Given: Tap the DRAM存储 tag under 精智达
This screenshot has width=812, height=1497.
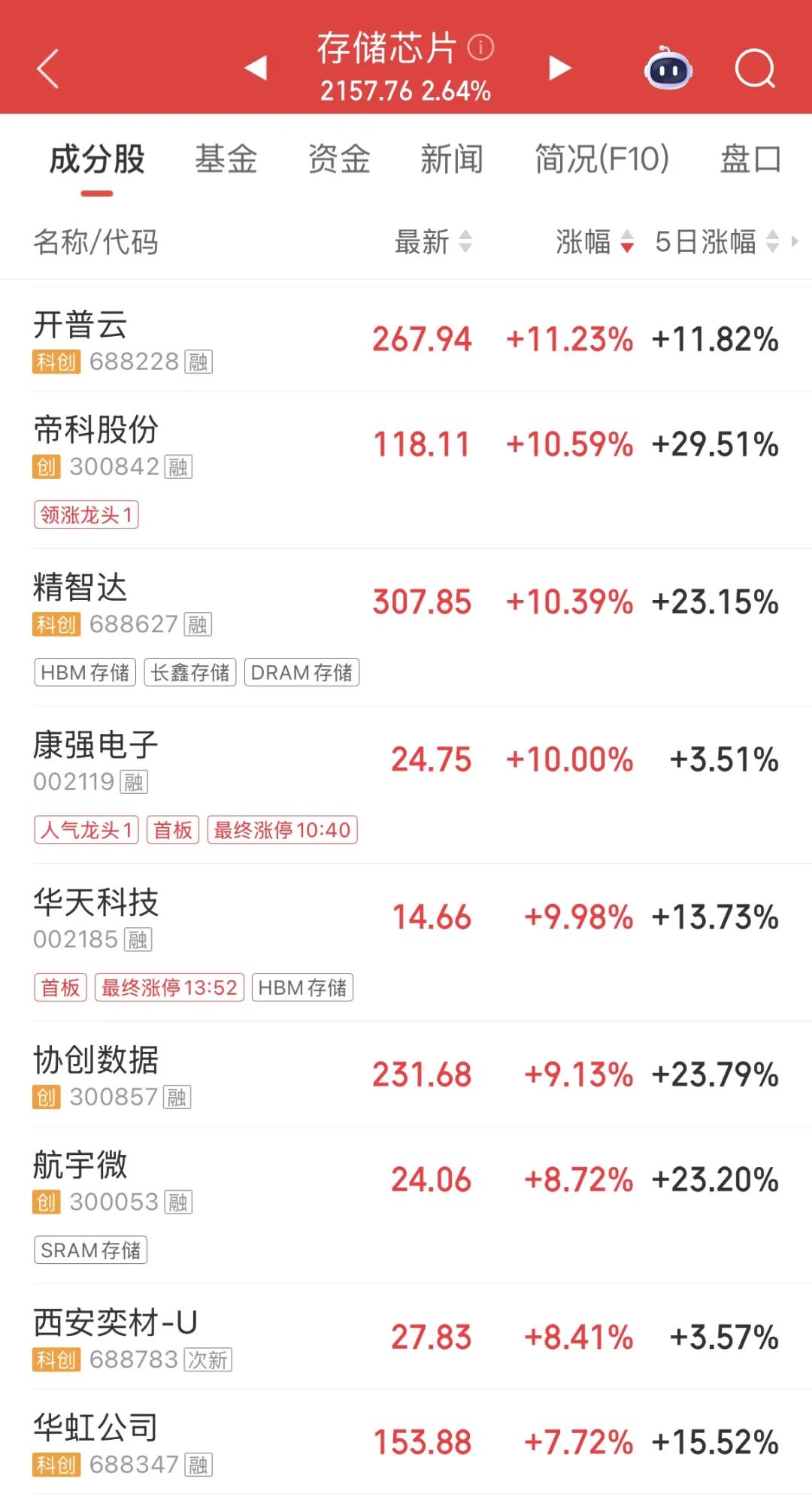Looking at the screenshot, I should coord(301,672).
